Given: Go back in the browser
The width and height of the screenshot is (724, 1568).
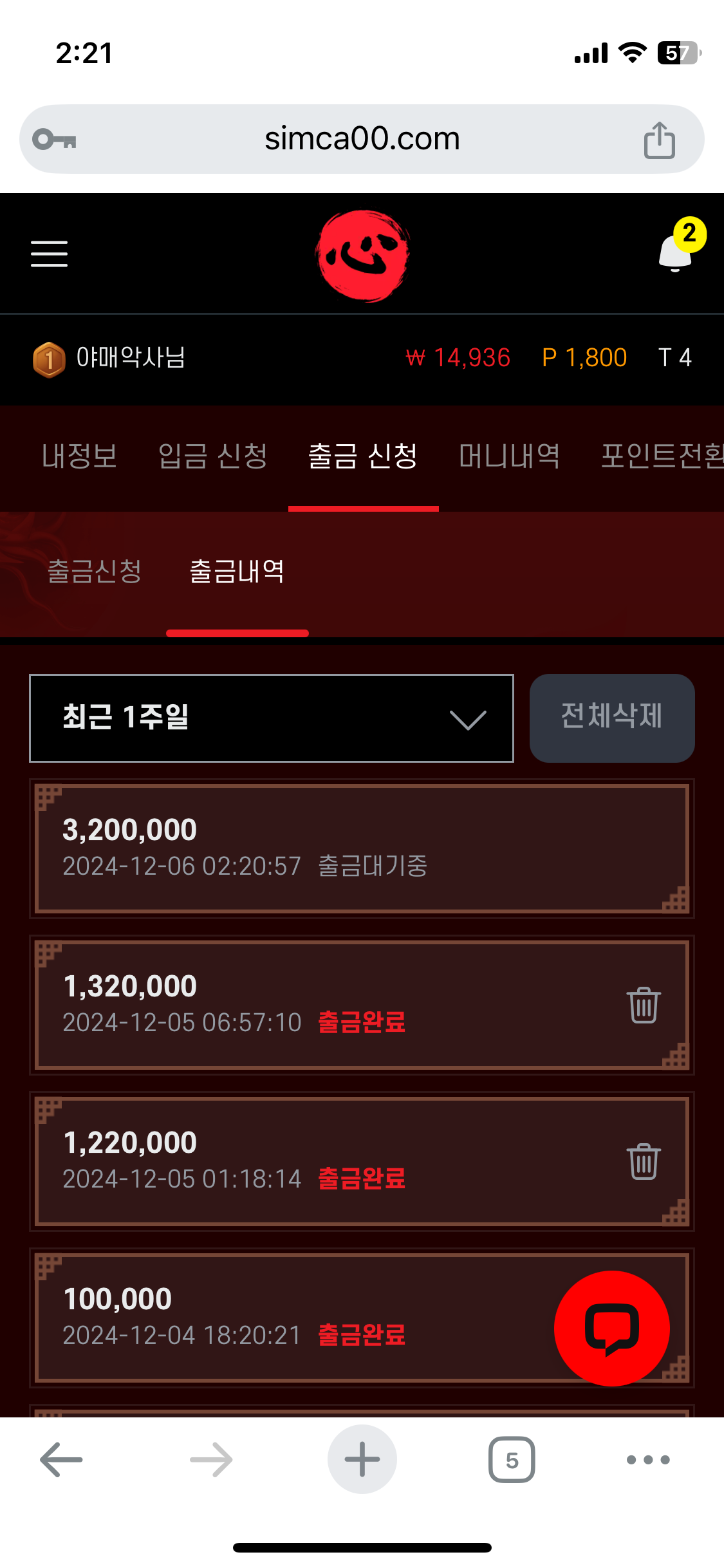Looking at the screenshot, I should click(x=61, y=1459).
